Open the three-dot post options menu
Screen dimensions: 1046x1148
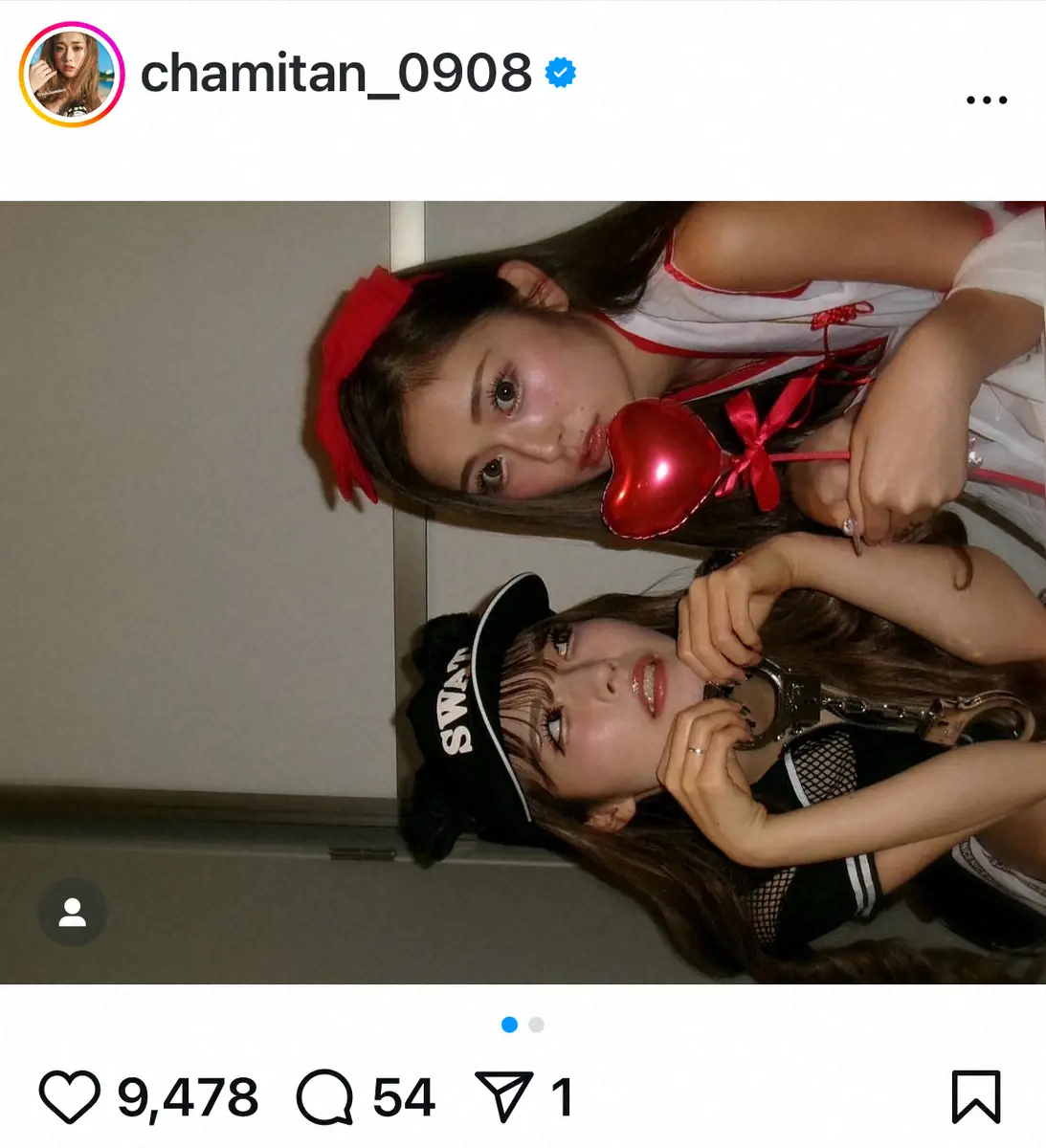coord(986,99)
